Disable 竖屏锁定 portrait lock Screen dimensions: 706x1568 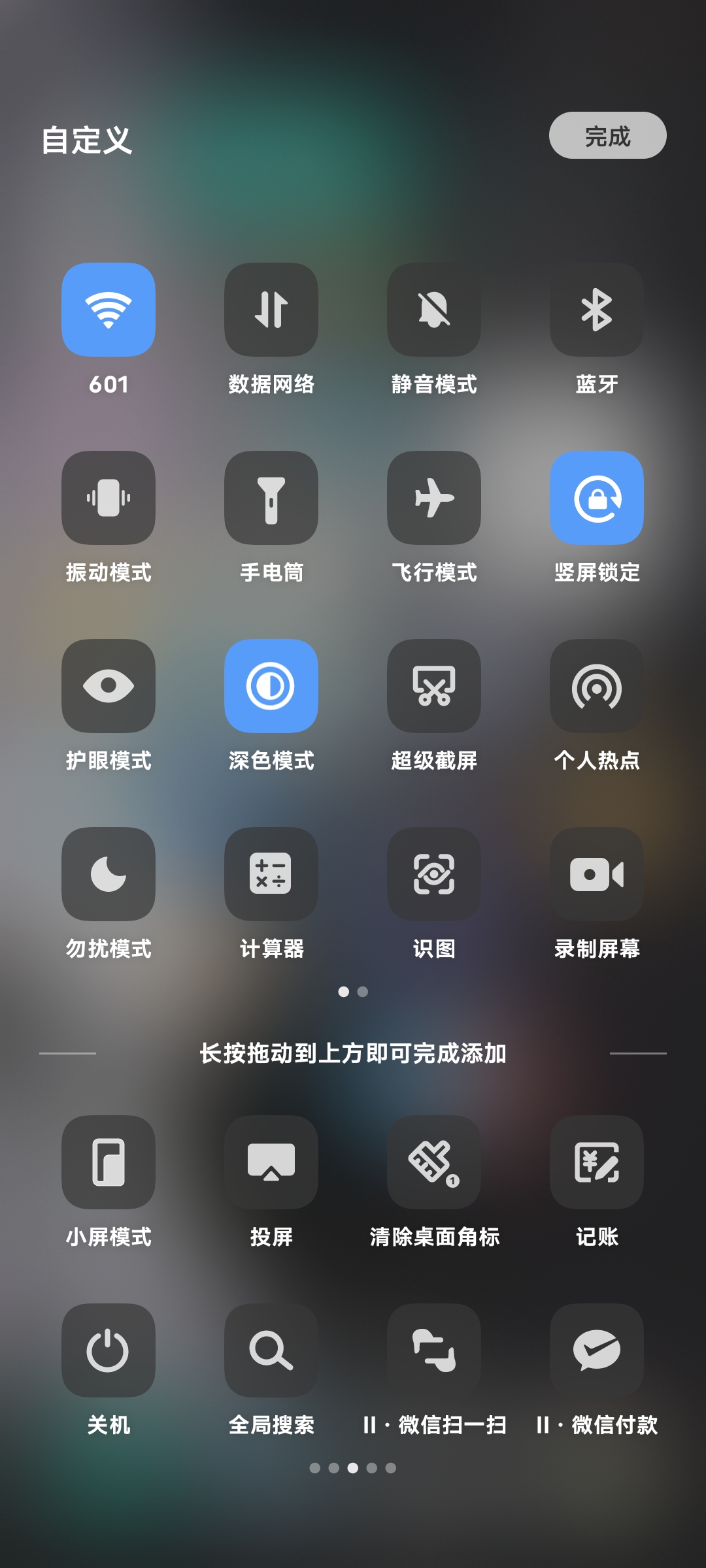pos(597,498)
